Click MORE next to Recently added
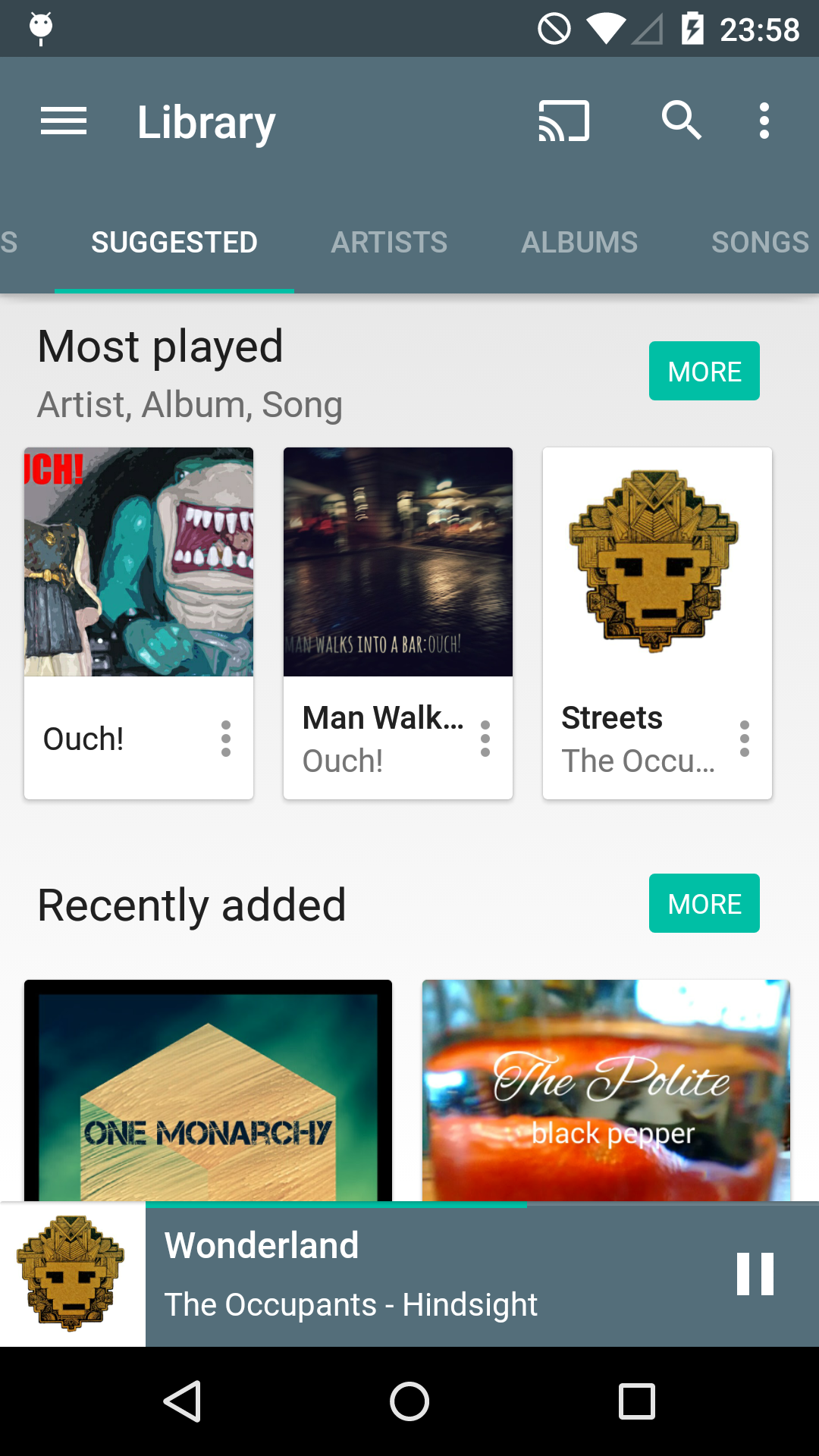The height and width of the screenshot is (1456, 819). click(x=704, y=903)
